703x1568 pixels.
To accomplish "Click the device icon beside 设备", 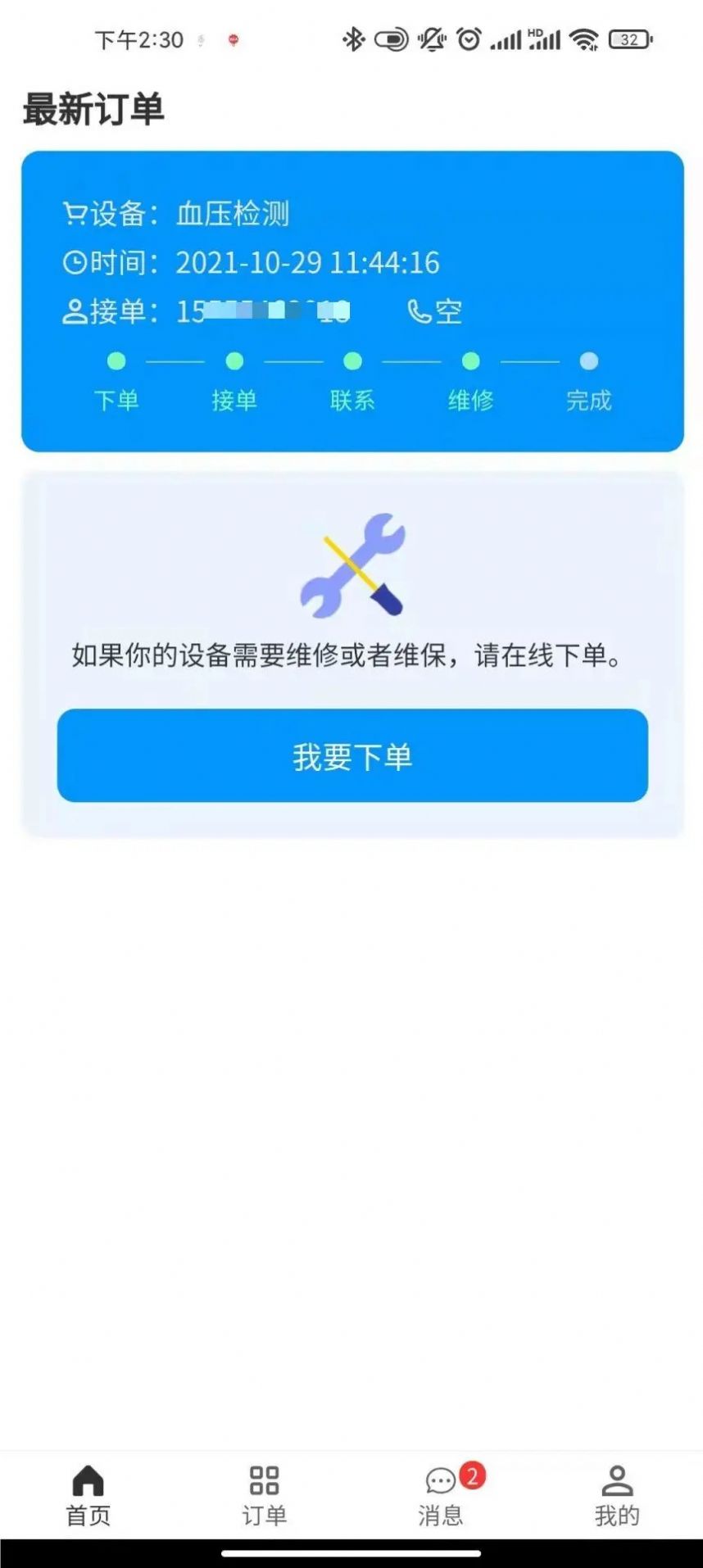I will click(x=74, y=214).
